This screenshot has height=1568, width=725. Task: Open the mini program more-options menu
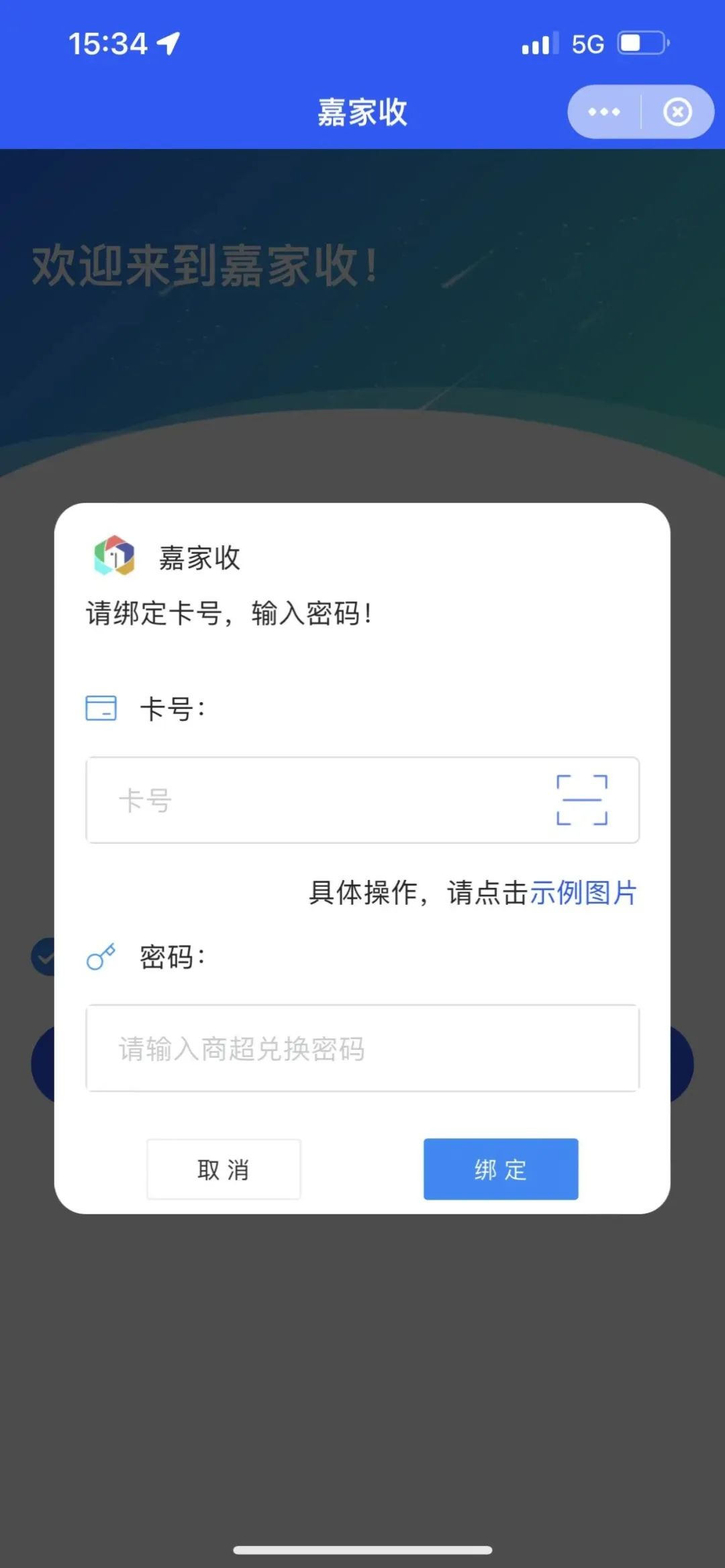point(603,112)
